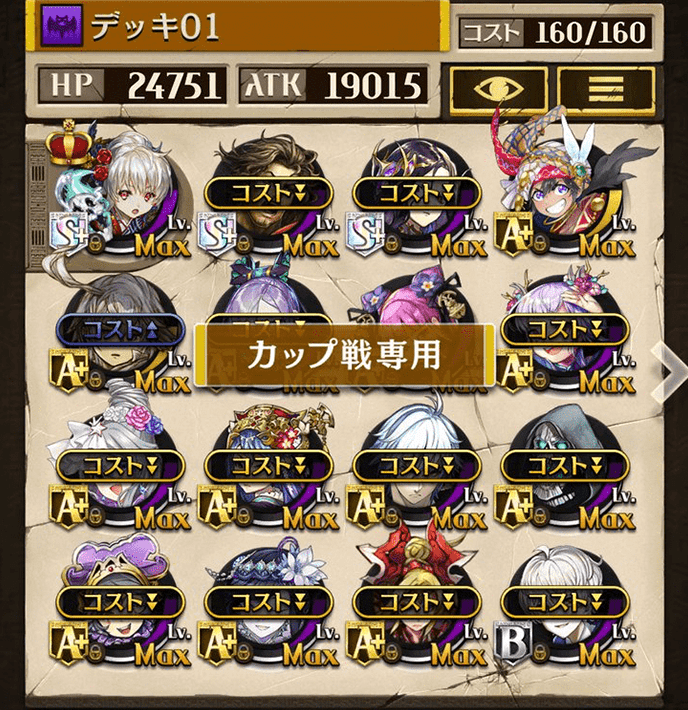Open the B-rank white-haired character card

tap(565, 605)
